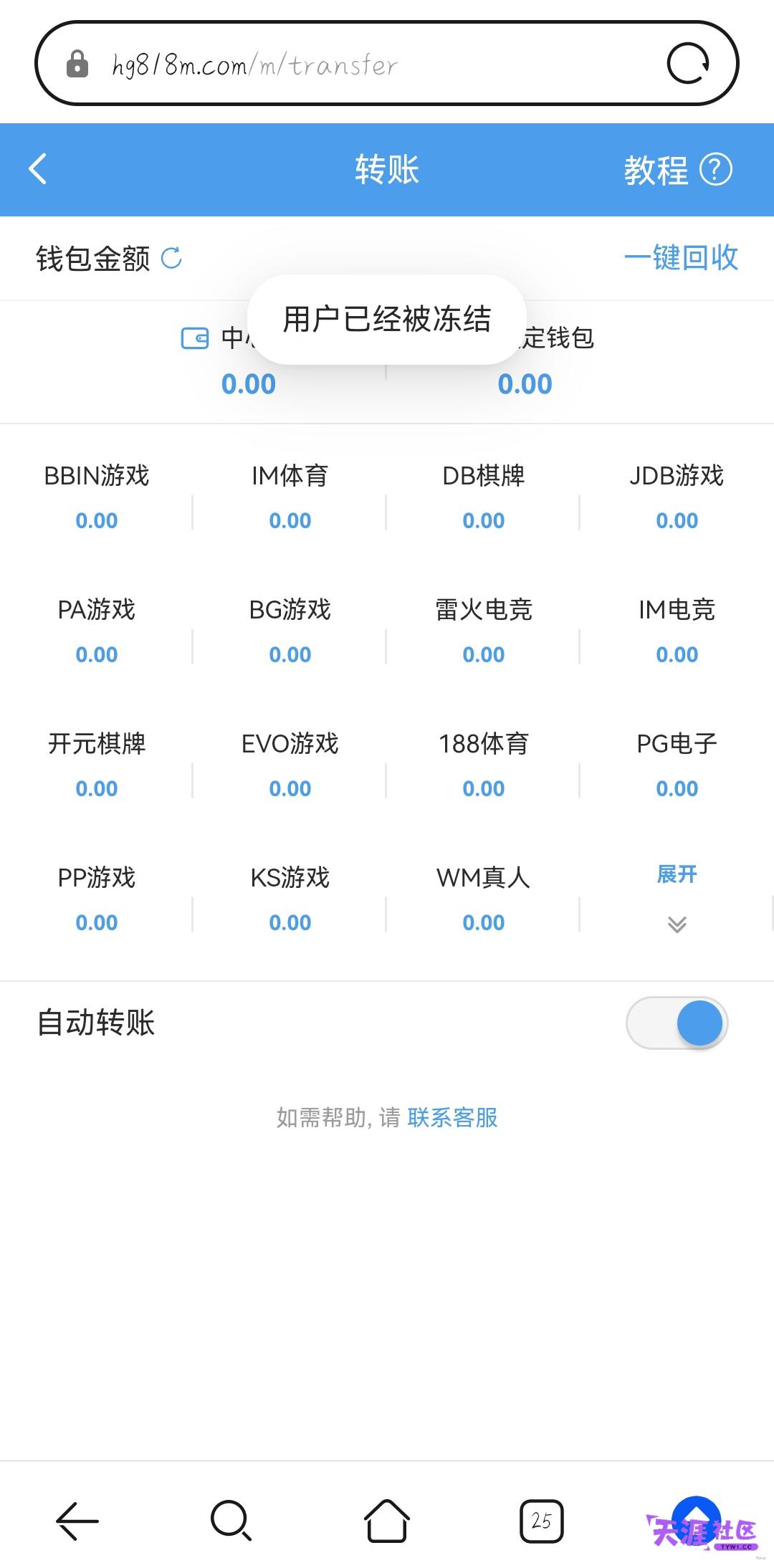The height and width of the screenshot is (1568, 774).
Task: Select the PG电子 wallet
Action: 677,765
